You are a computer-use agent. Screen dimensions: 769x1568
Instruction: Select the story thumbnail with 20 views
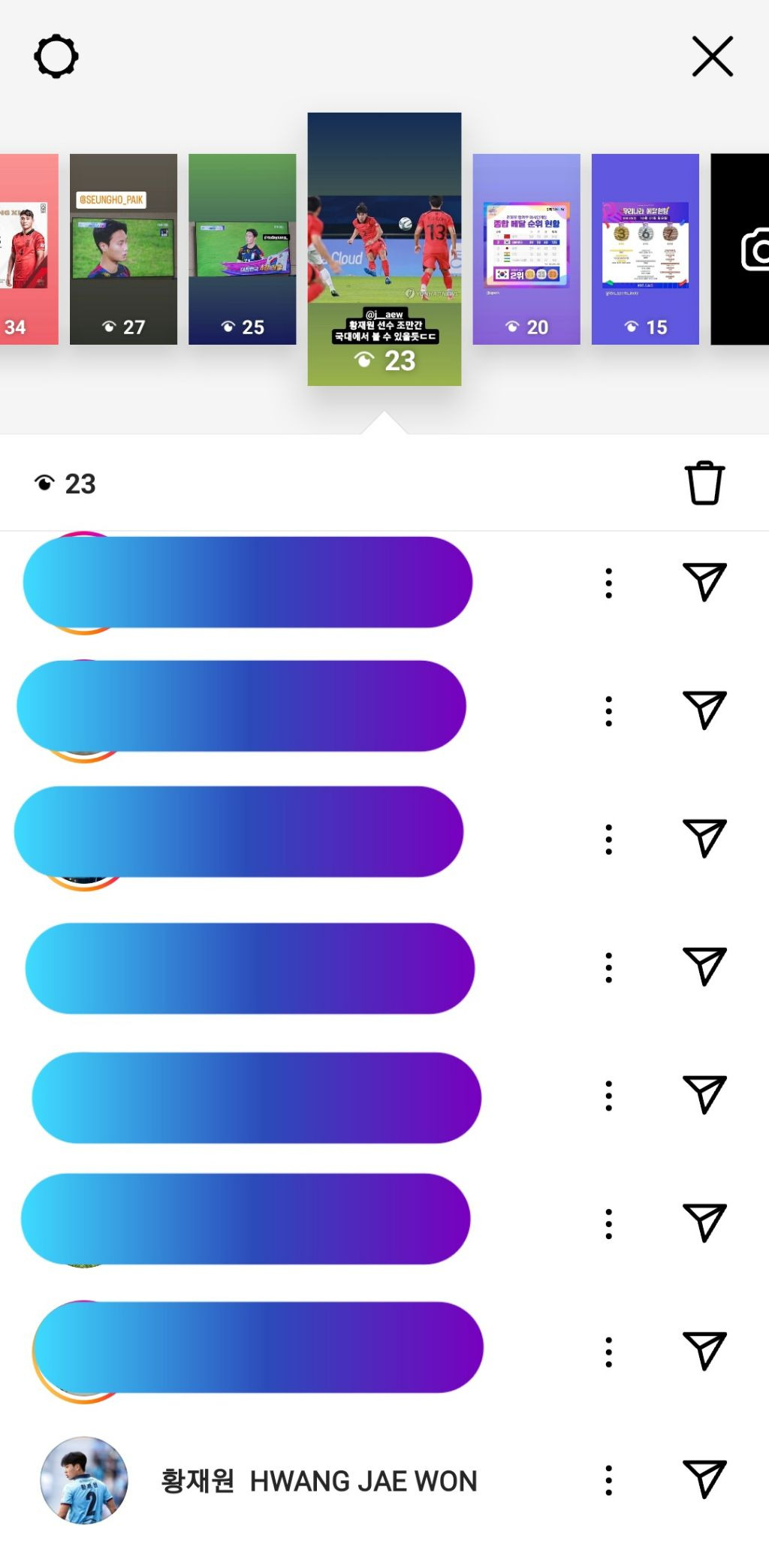pyautogui.click(x=526, y=249)
